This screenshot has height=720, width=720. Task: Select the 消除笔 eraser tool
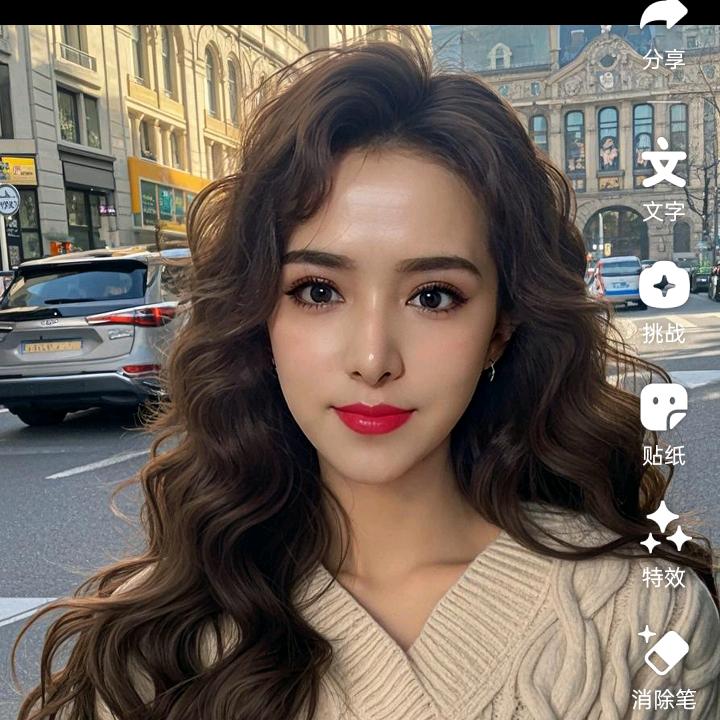click(664, 652)
